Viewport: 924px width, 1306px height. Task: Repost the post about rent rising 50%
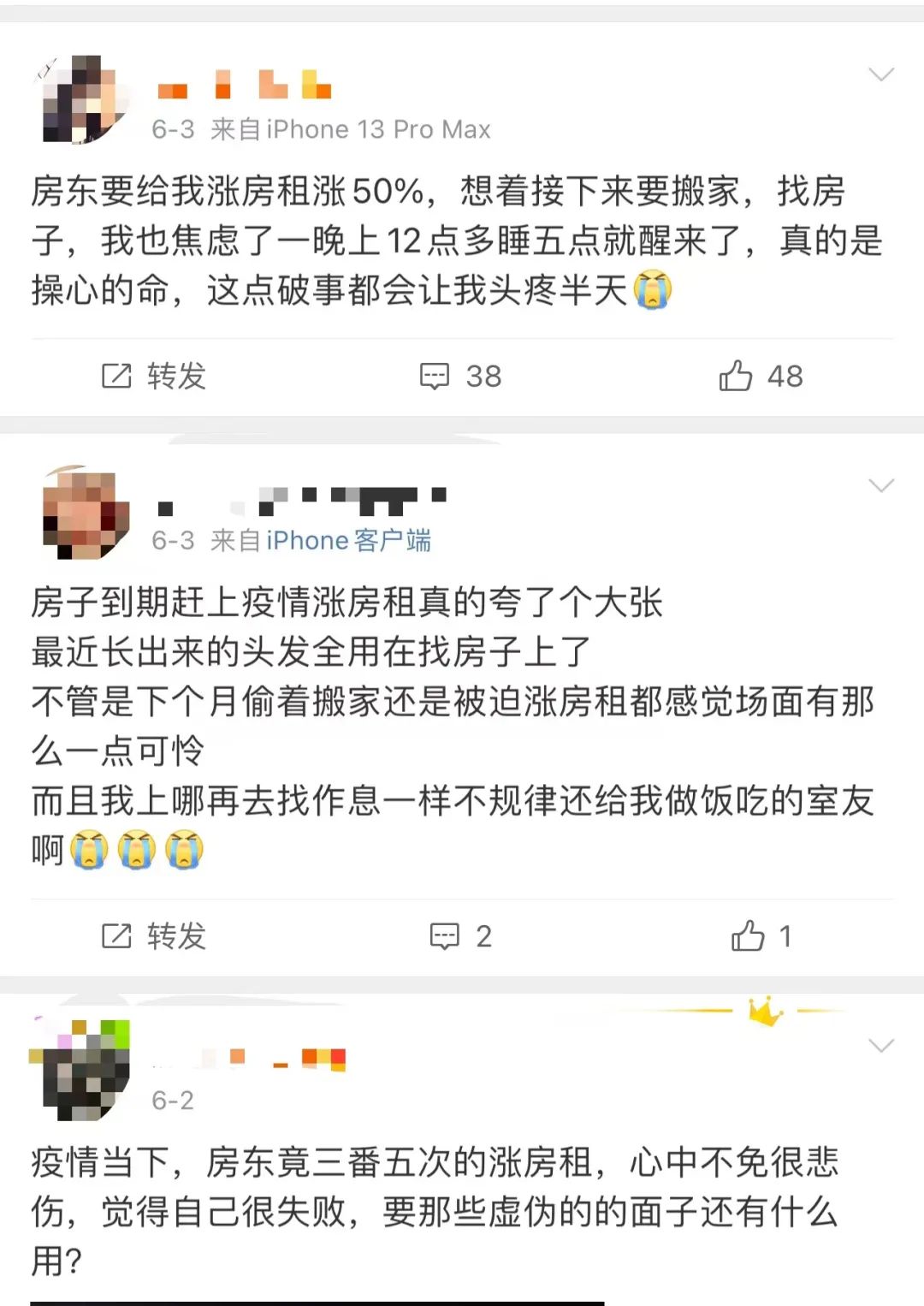coord(154,376)
